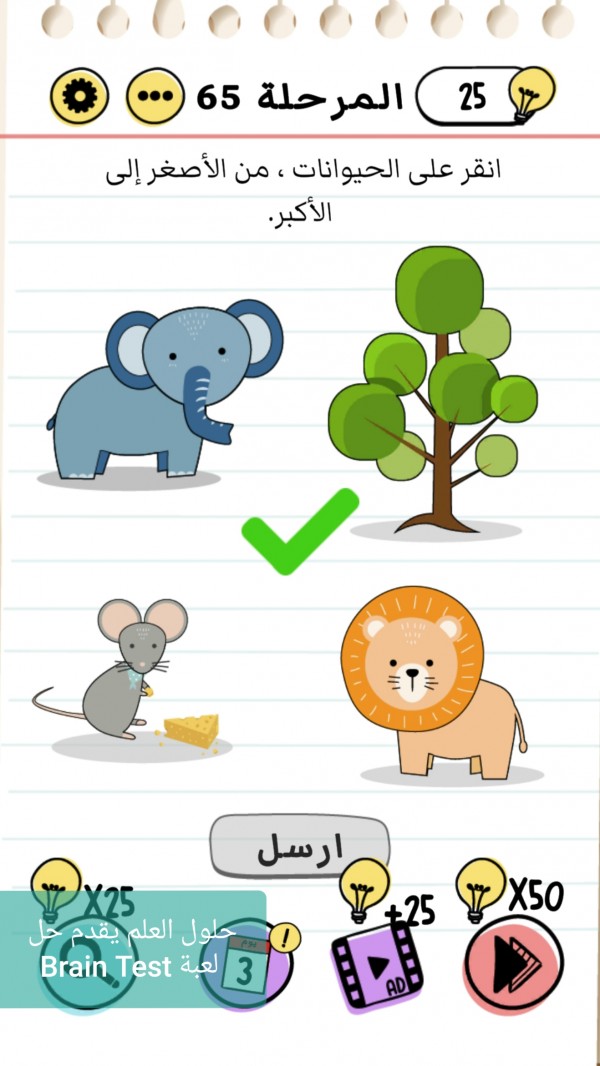The width and height of the screenshot is (600, 1066).
Task: Open the three-dots more menu
Action: pos(155,97)
